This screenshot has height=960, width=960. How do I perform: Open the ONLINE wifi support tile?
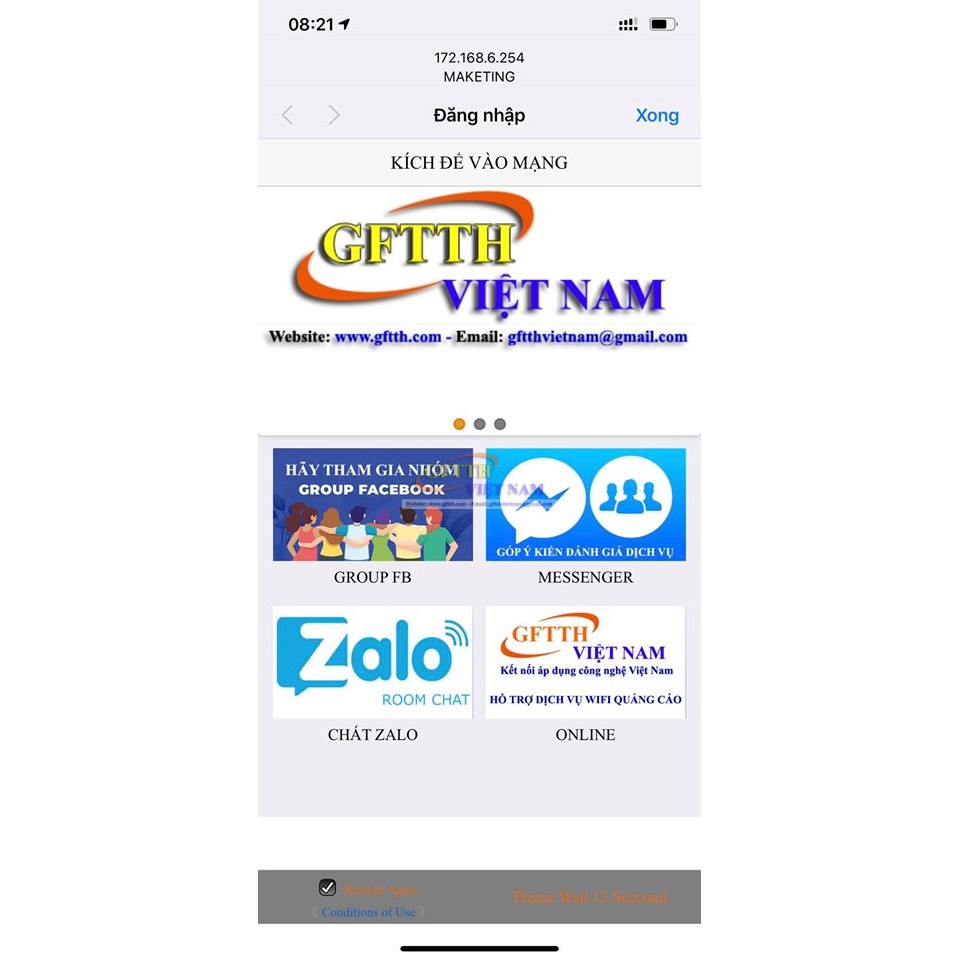586,662
